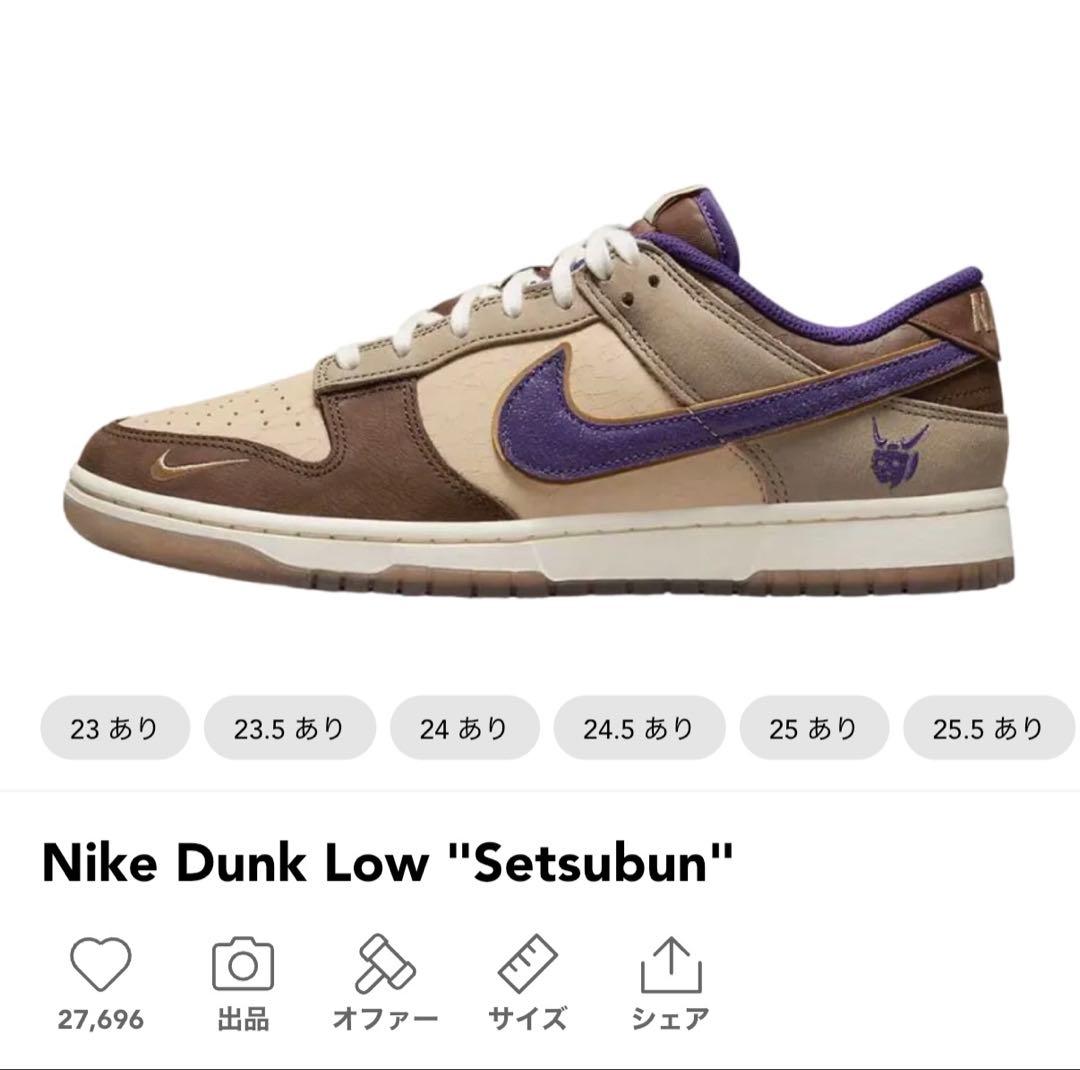The image size is (1080, 1070).
Task: Open the サイズ size guide
Action: [x=527, y=966]
